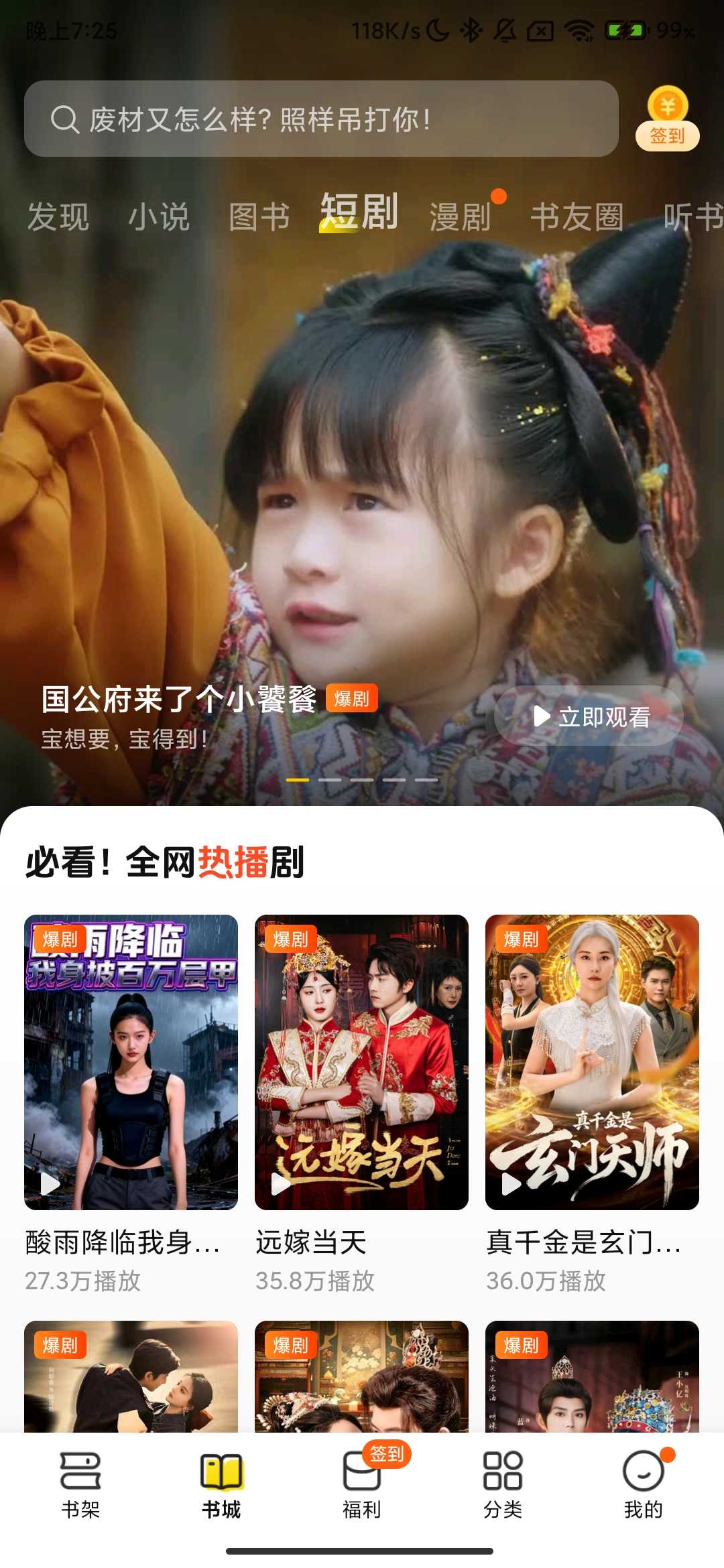Tap the search box at the top
Screen dimensions: 724x1568
click(320, 119)
